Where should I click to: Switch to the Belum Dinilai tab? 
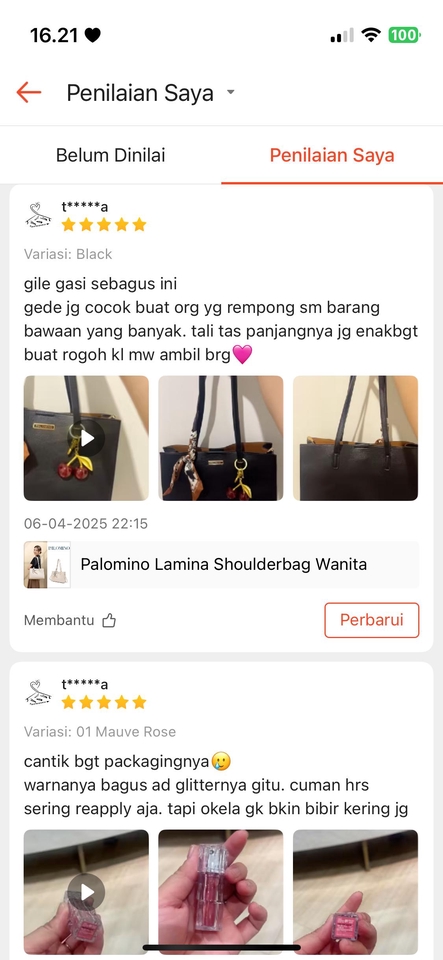tap(111, 155)
